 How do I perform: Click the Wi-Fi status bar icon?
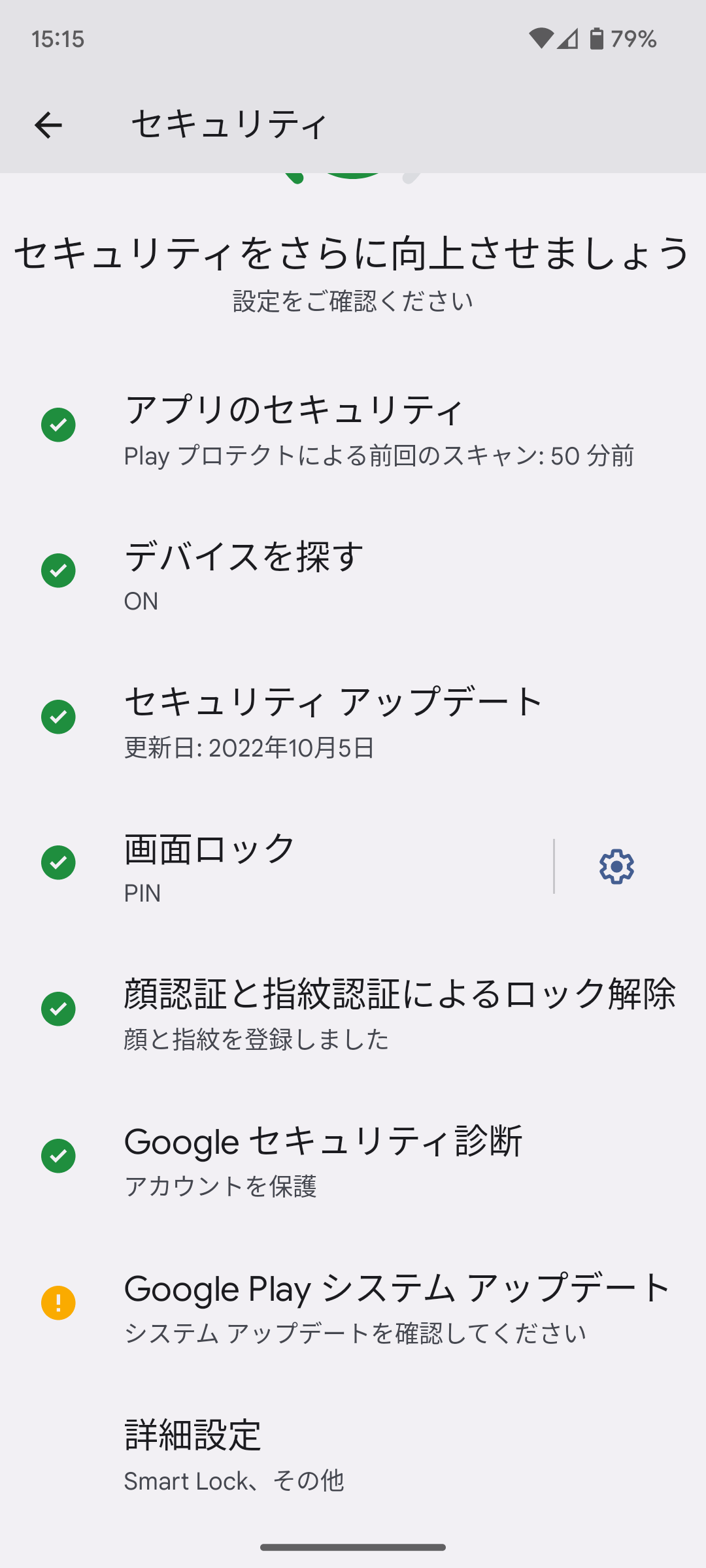(541, 39)
